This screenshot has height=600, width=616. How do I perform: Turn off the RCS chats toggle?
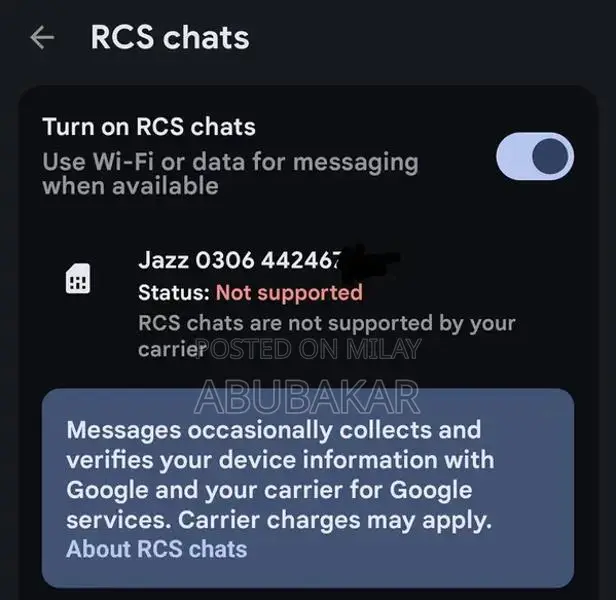point(535,157)
